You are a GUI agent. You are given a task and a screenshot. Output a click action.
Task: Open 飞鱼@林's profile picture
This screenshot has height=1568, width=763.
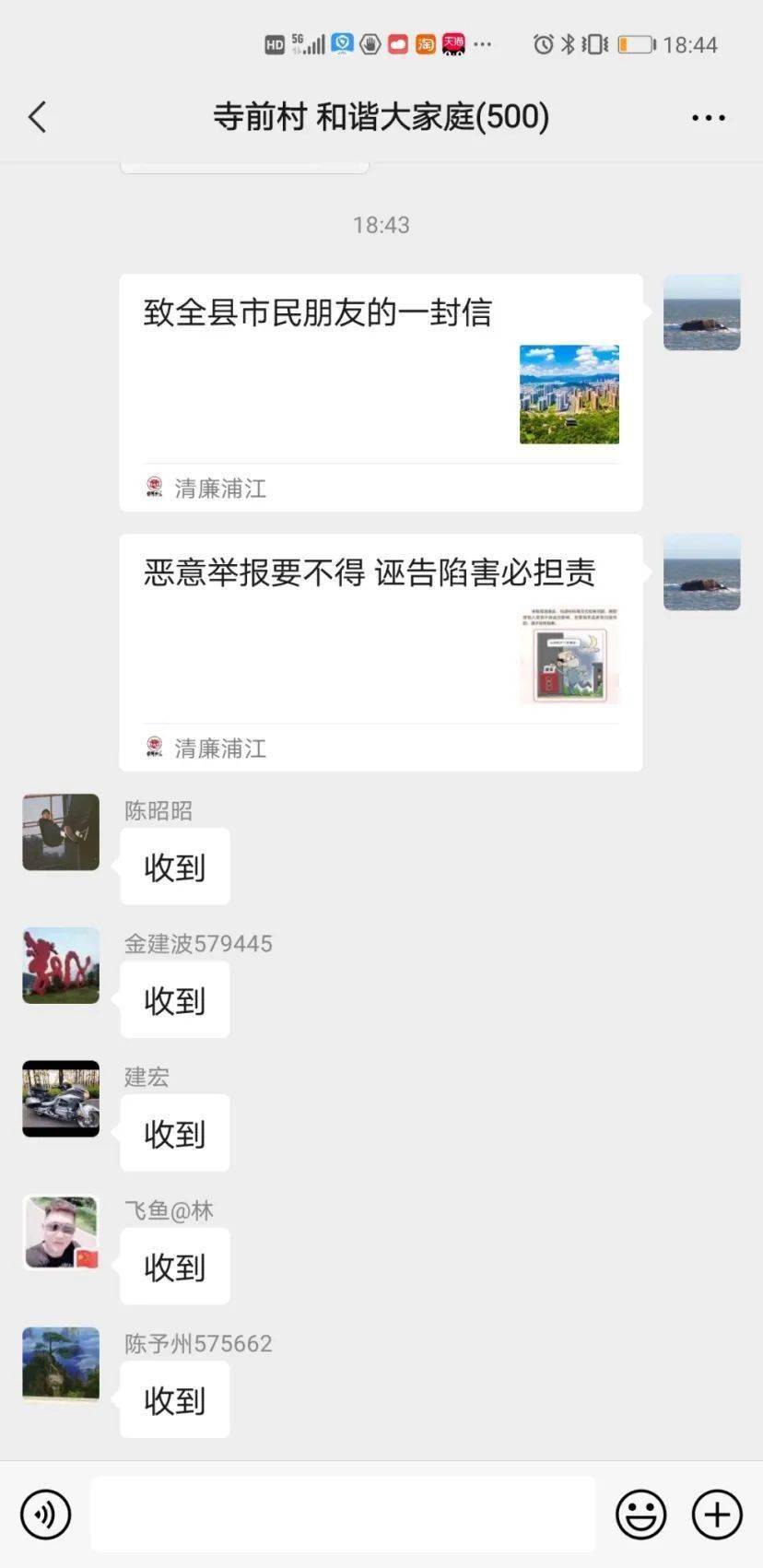pos(61,1232)
